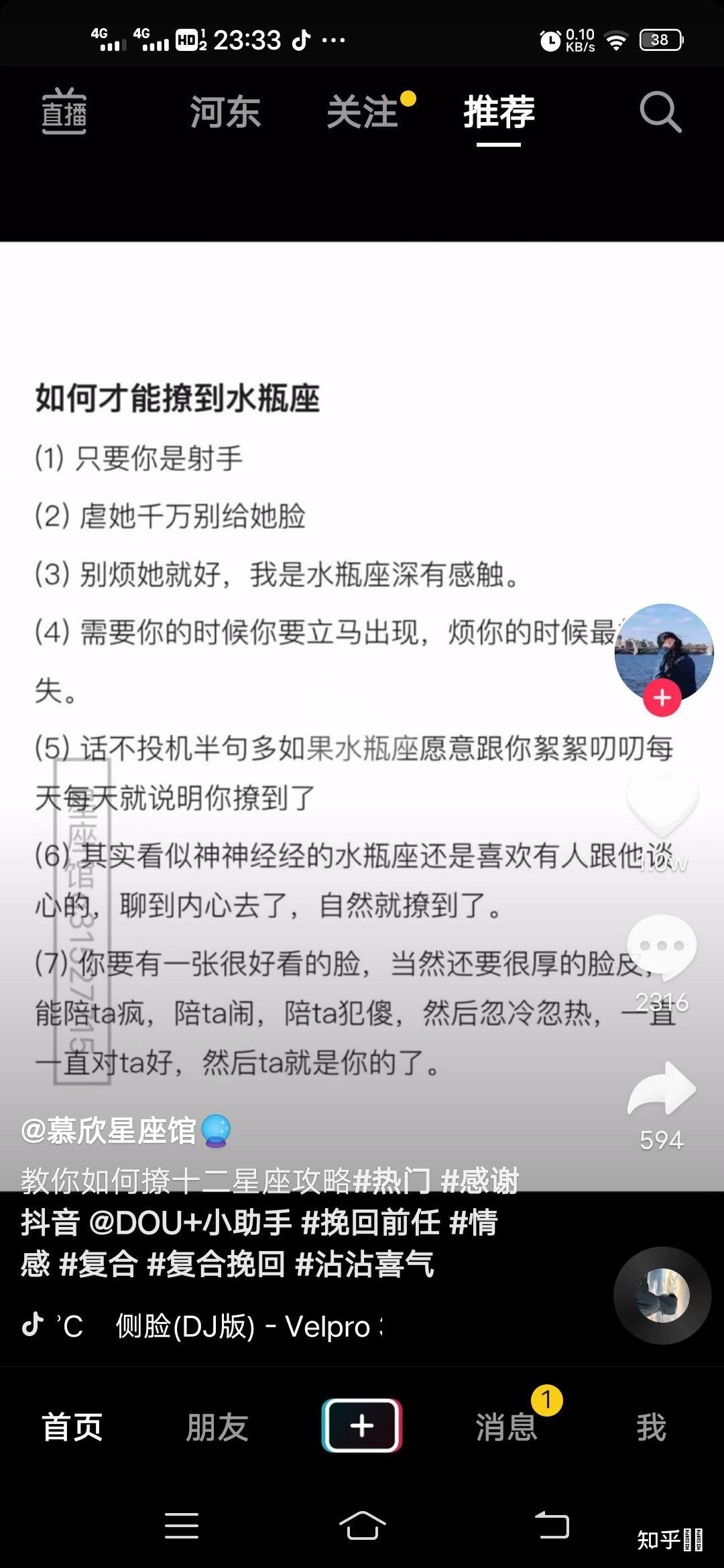Open the search magnifier

point(660,112)
